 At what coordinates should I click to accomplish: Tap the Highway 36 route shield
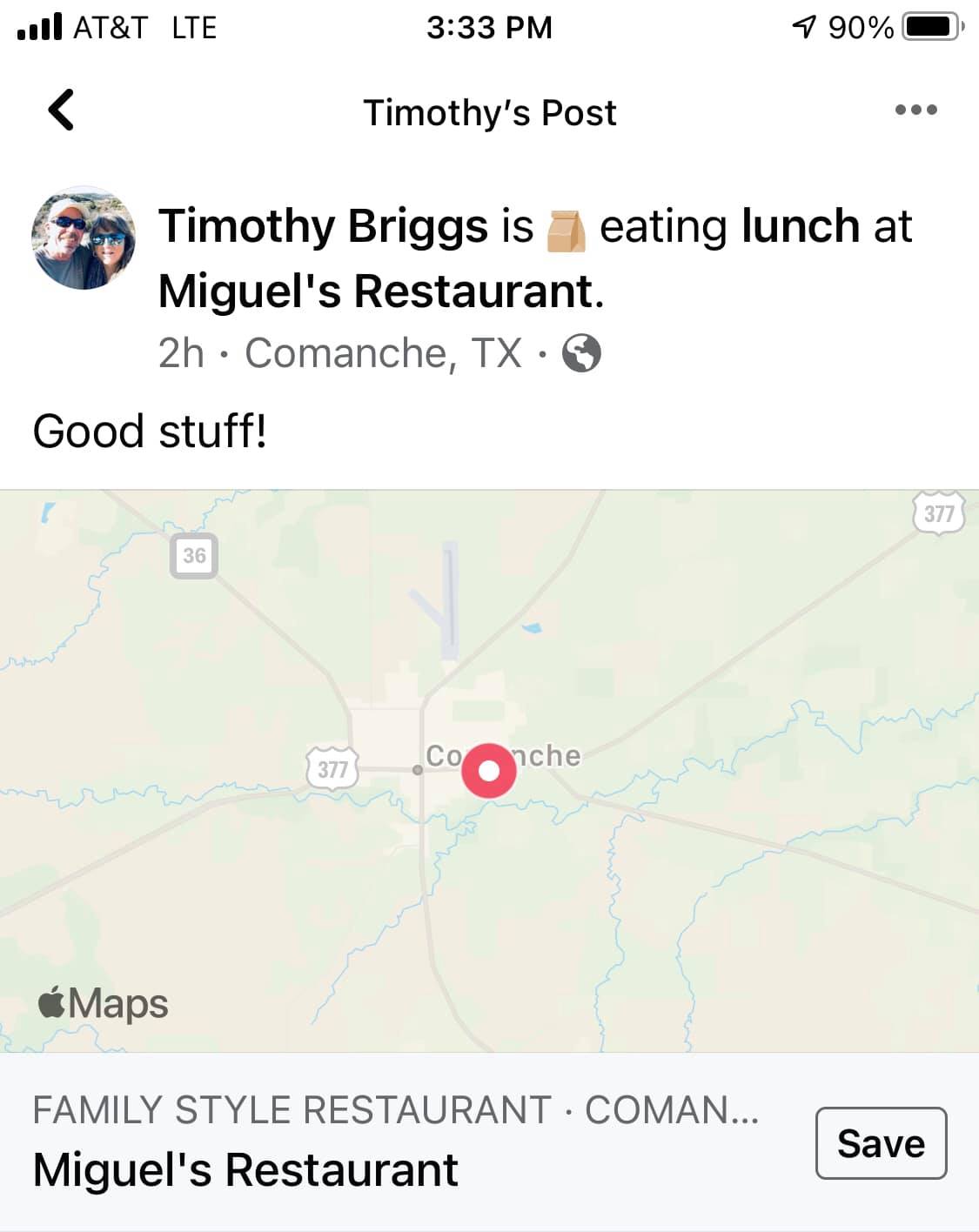193,556
